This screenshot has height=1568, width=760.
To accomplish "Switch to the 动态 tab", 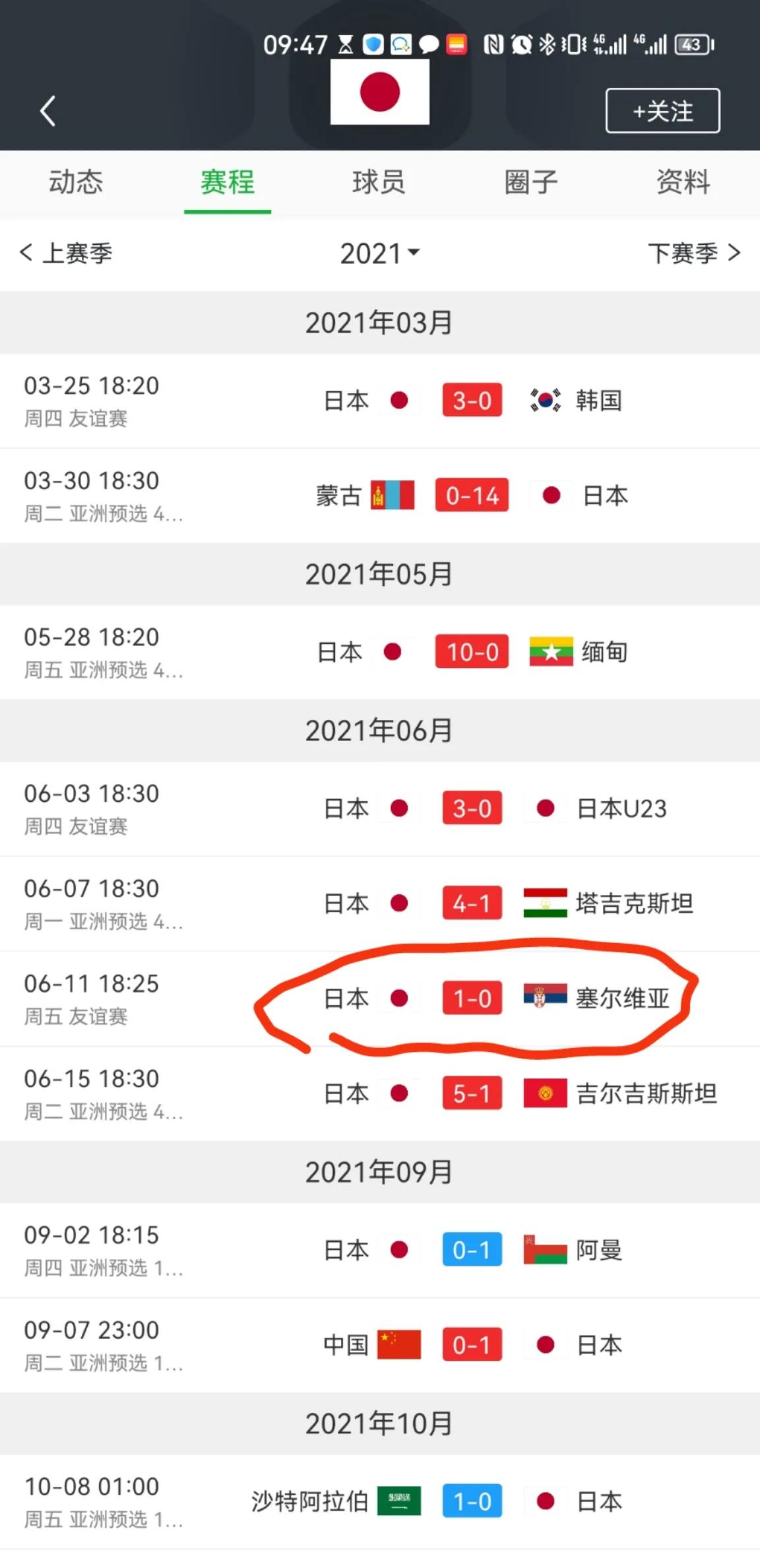I will click(76, 181).
